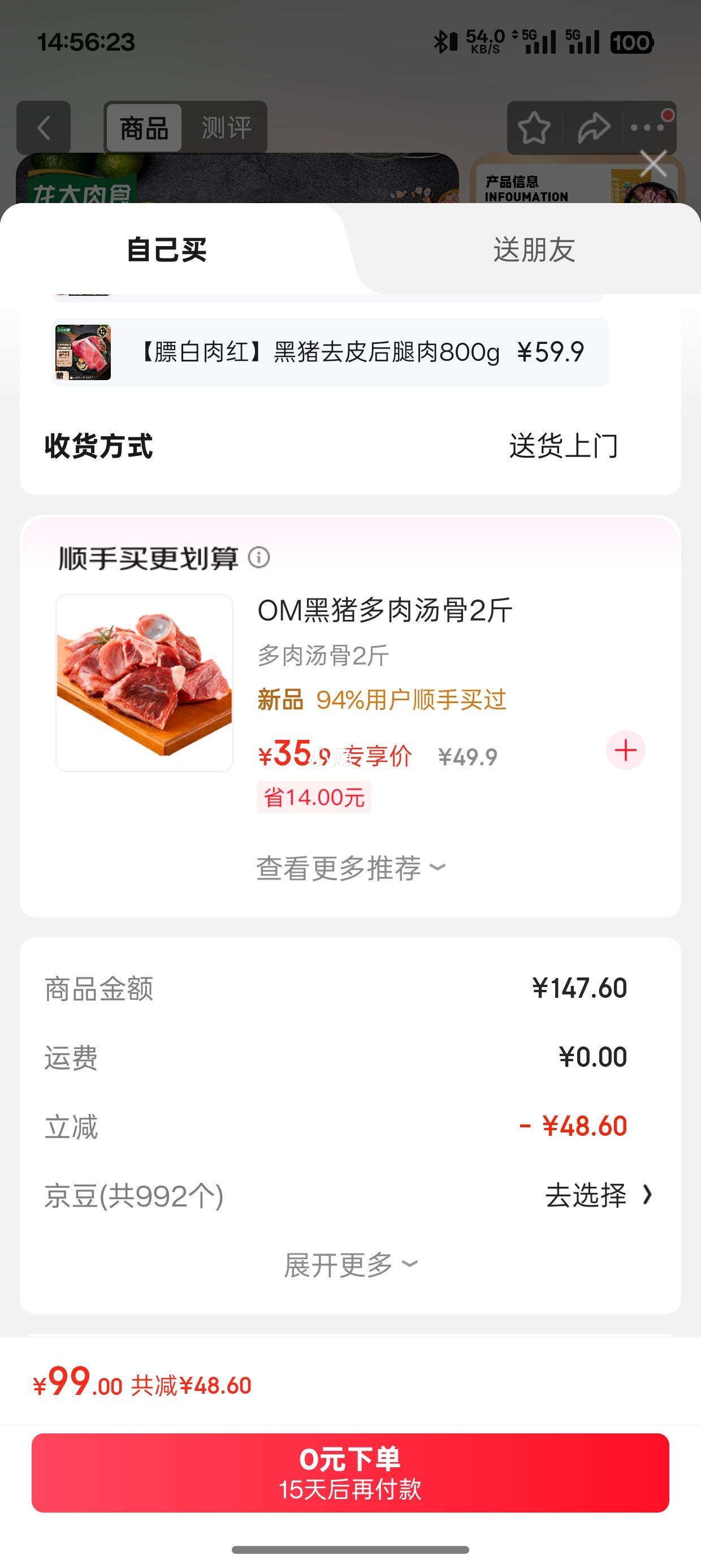Favorite this product with the star
This screenshot has height=1568, width=701.
[x=534, y=128]
